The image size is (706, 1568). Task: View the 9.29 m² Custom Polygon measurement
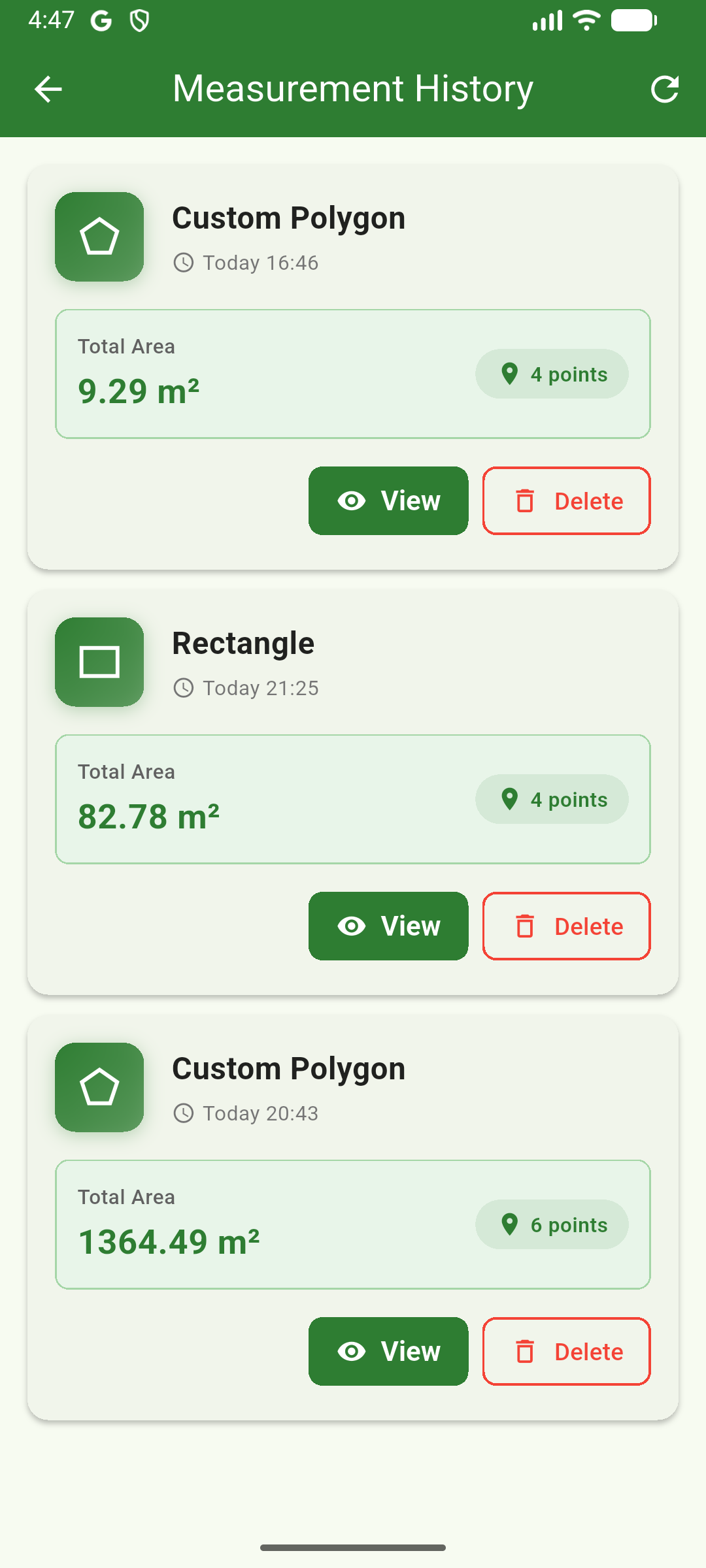[x=388, y=501]
